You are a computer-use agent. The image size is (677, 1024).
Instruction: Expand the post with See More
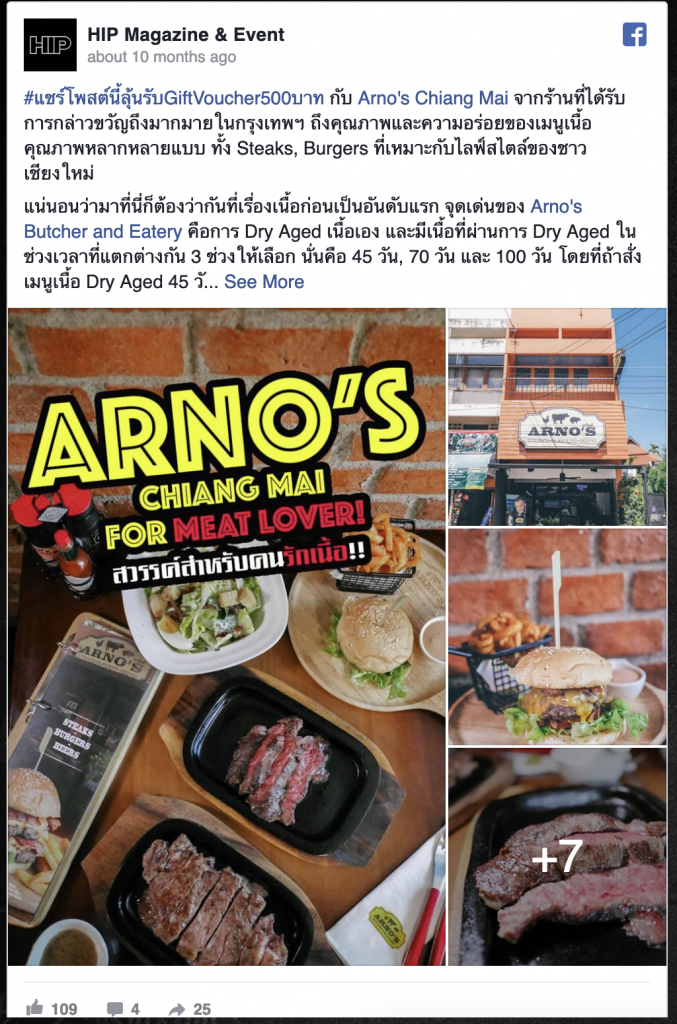(264, 282)
